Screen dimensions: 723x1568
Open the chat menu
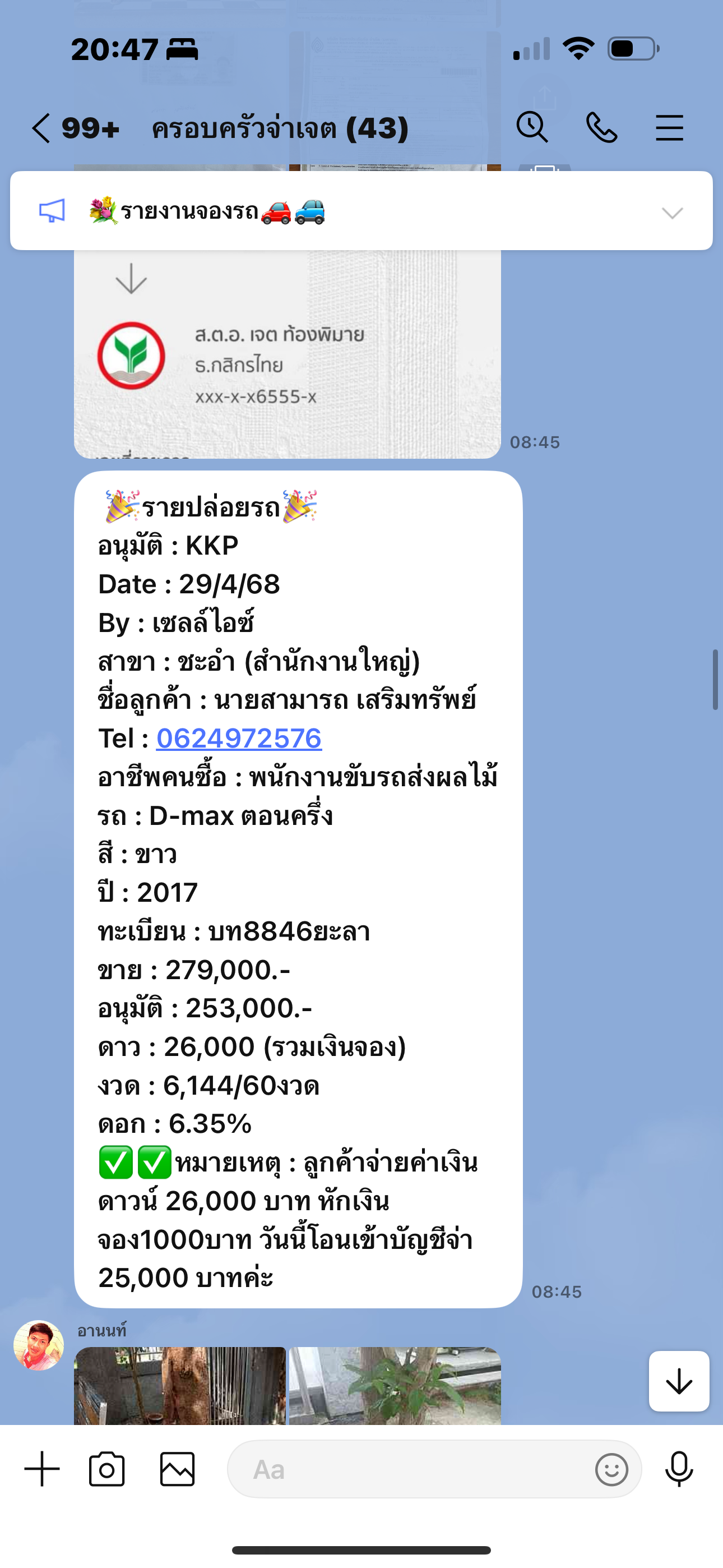click(x=669, y=128)
